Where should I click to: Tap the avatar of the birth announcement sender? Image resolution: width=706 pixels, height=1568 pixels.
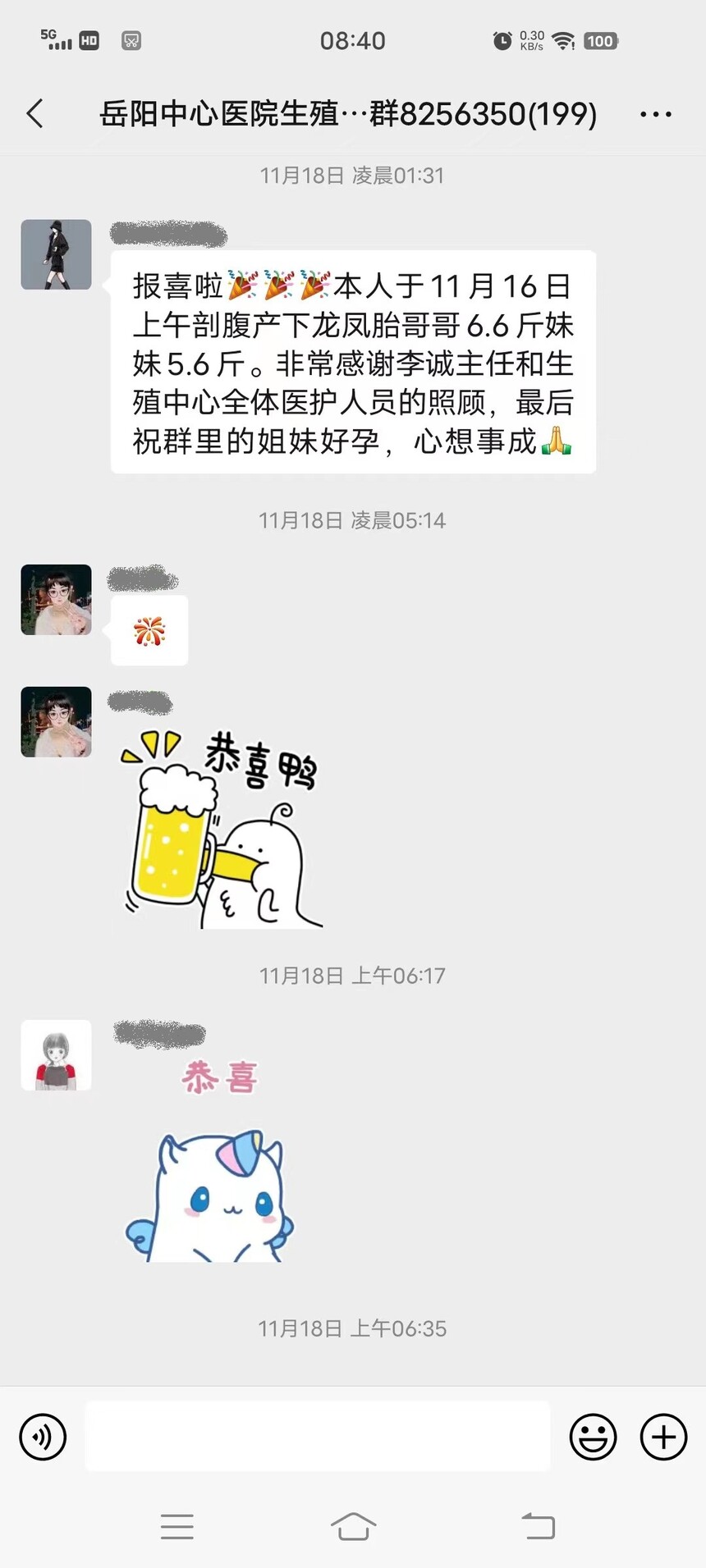(x=56, y=254)
